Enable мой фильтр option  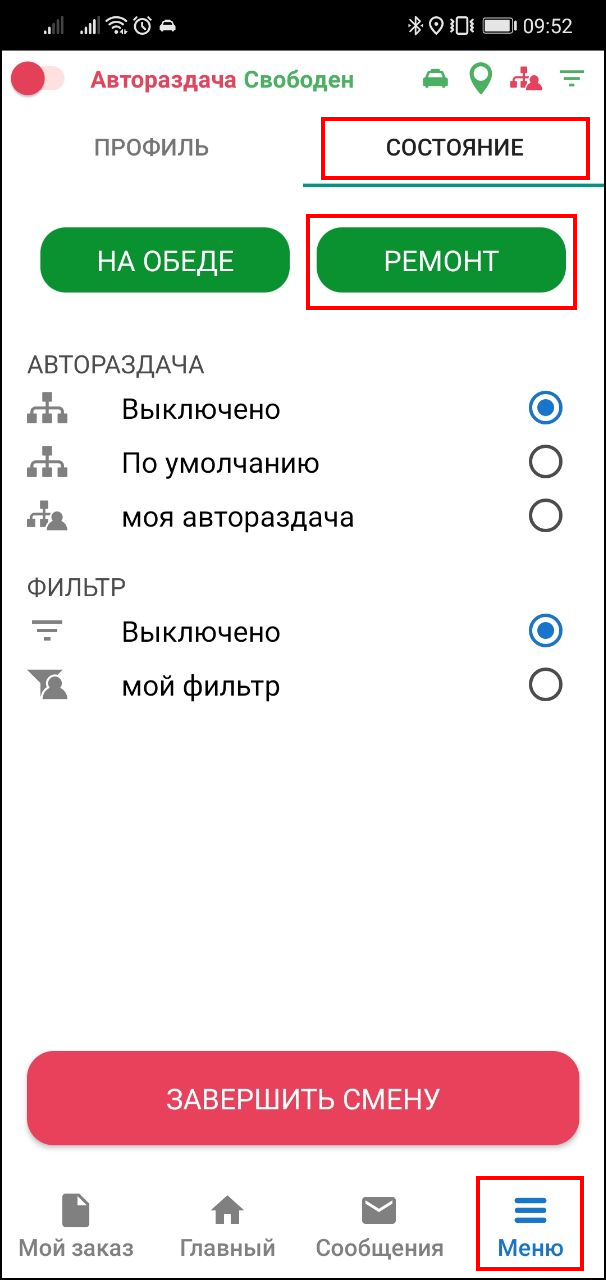tap(546, 685)
